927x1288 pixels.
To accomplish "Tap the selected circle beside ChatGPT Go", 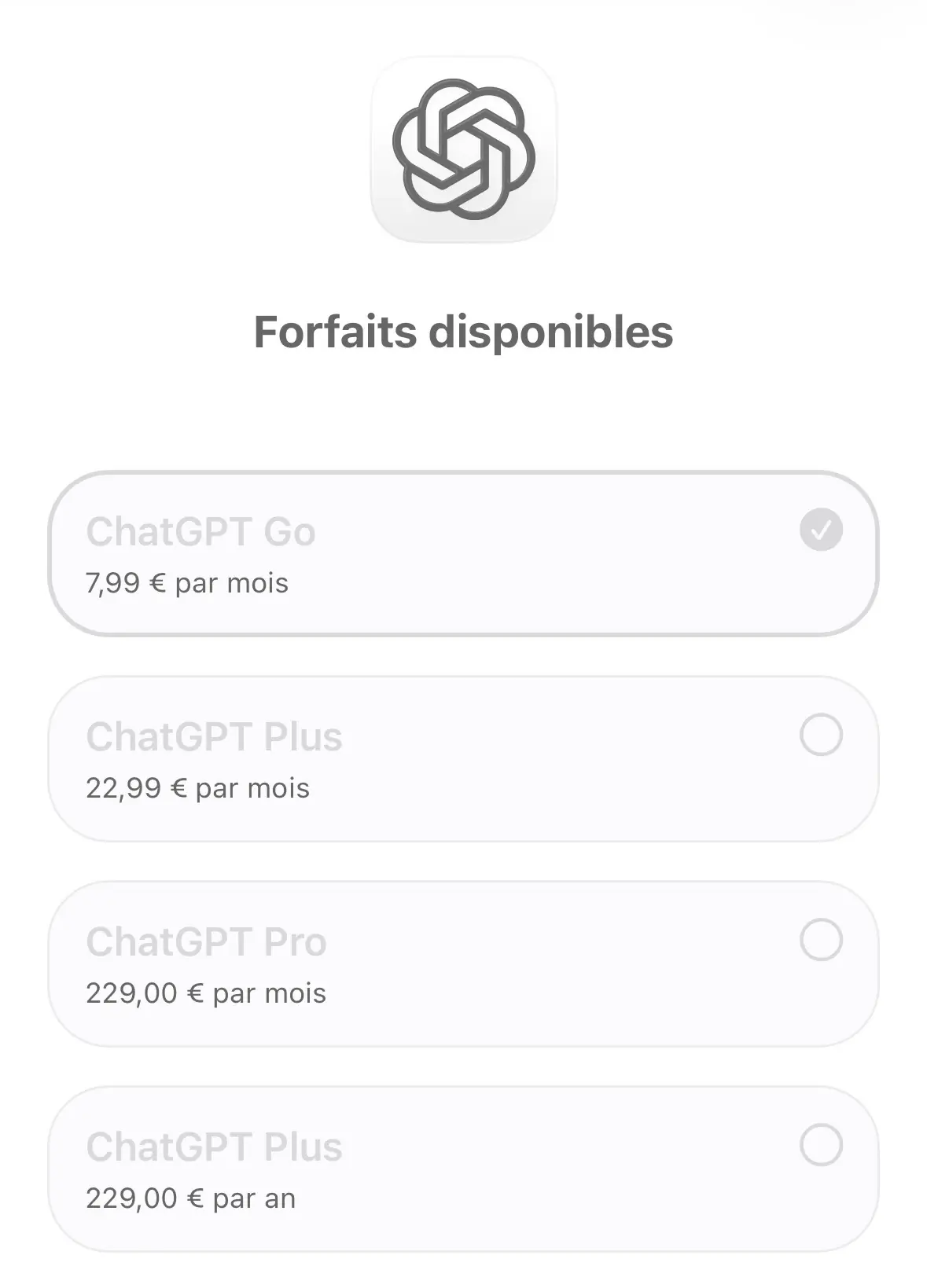I will (x=821, y=530).
